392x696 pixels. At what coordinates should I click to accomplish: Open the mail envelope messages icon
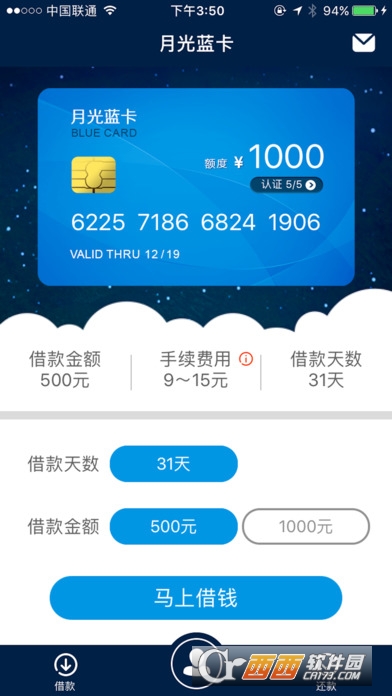tap(364, 44)
